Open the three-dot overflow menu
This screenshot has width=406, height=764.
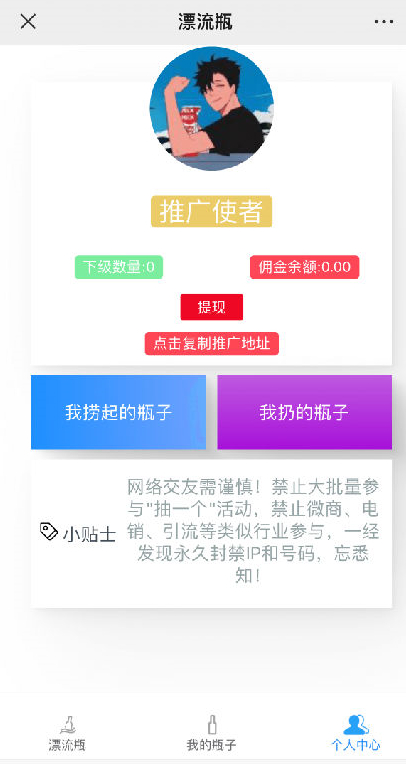384,22
